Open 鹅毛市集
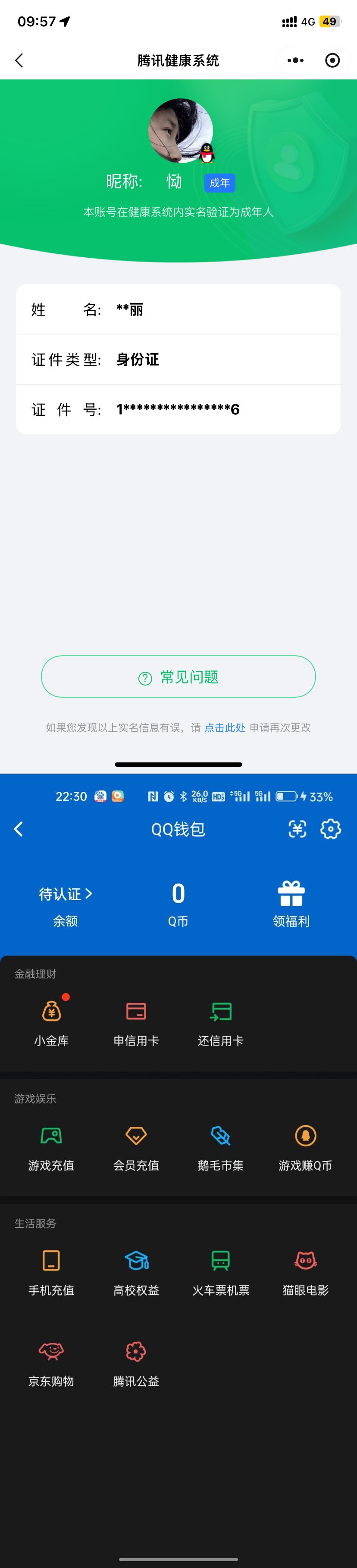357x1568 pixels. (x=221, y=1148)
